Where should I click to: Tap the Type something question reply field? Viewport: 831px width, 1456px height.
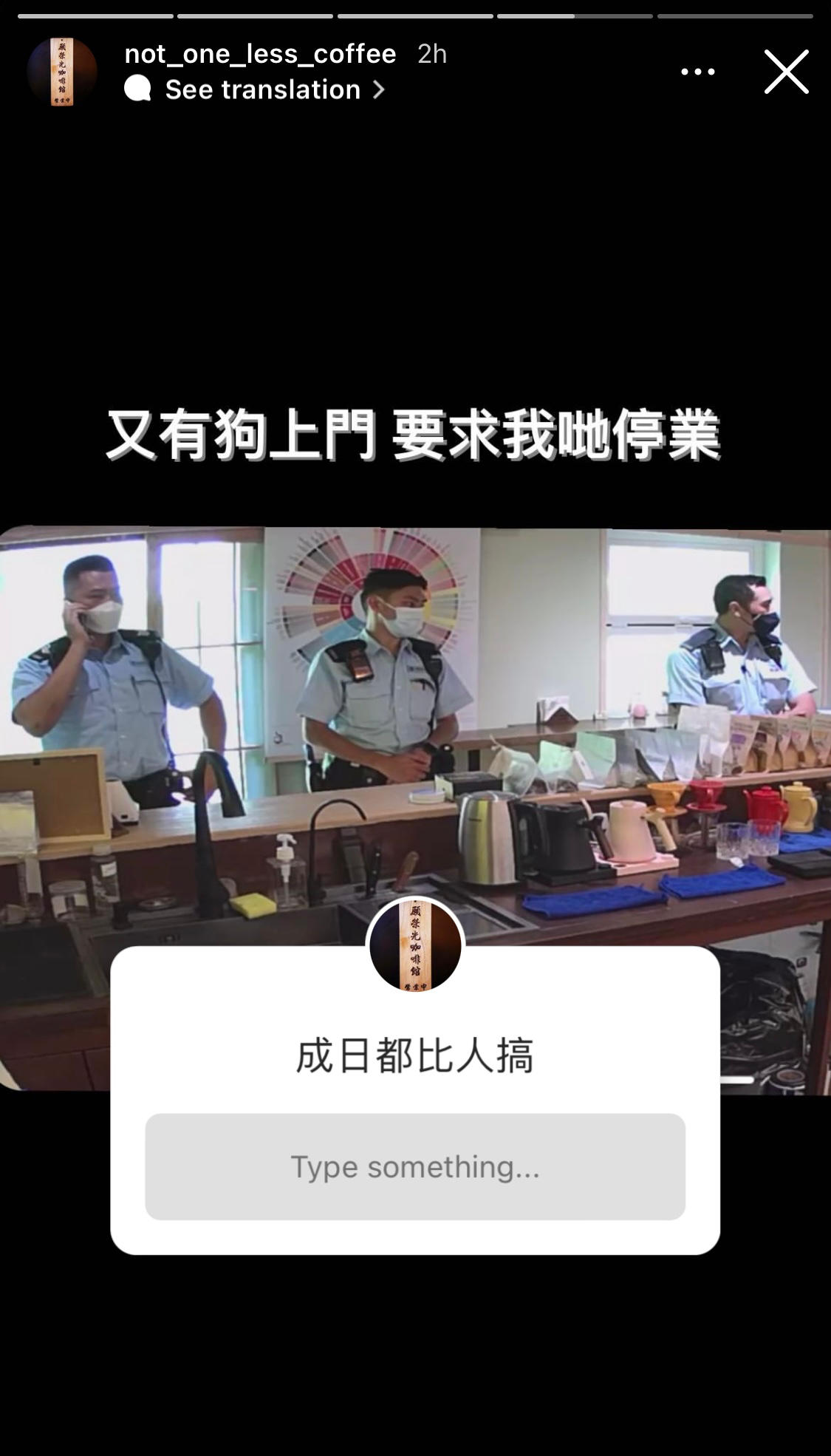(415, 1167)
